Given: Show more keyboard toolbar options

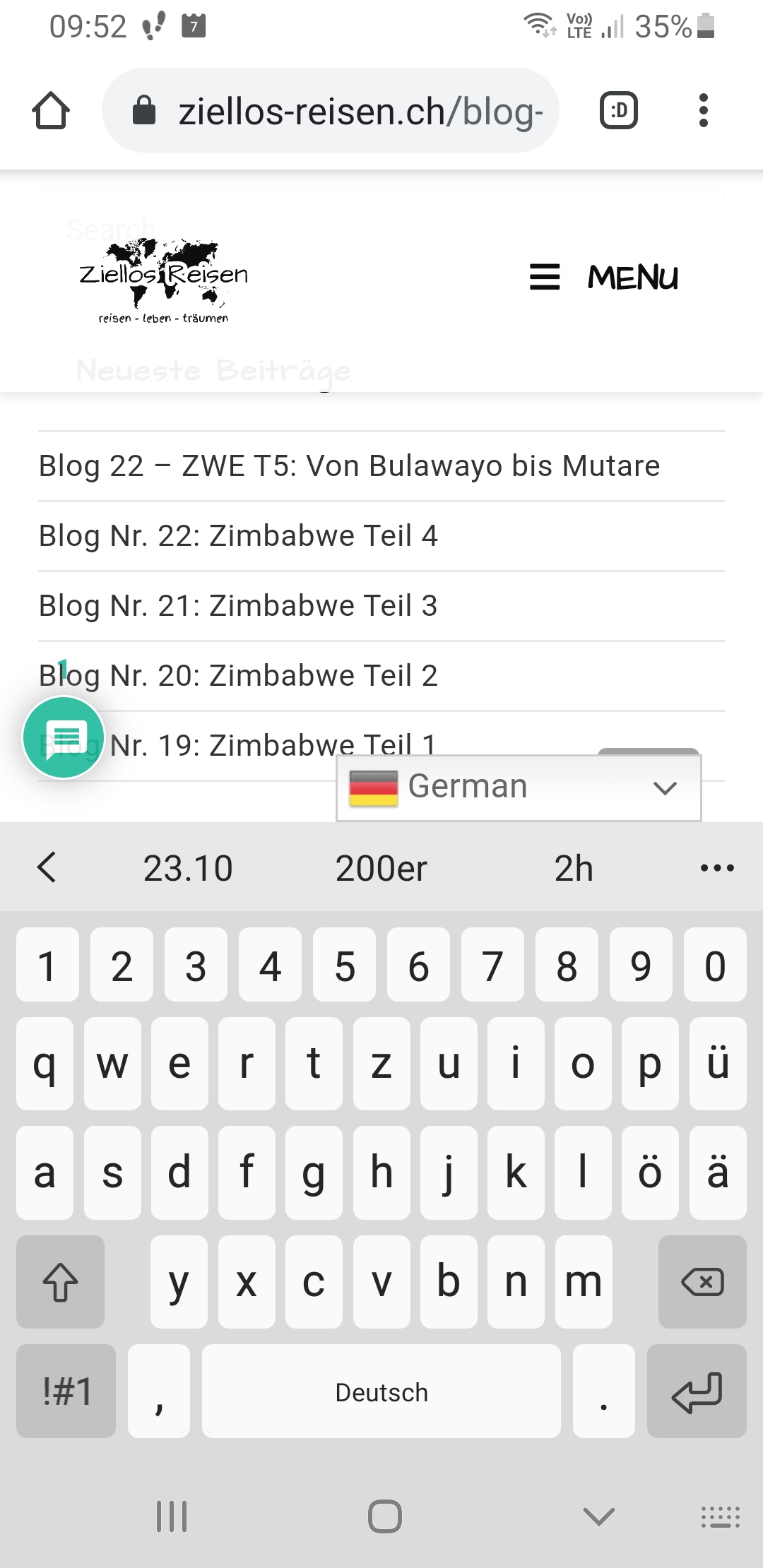Looking at the screenshot, I should click(x=717, y=868).
